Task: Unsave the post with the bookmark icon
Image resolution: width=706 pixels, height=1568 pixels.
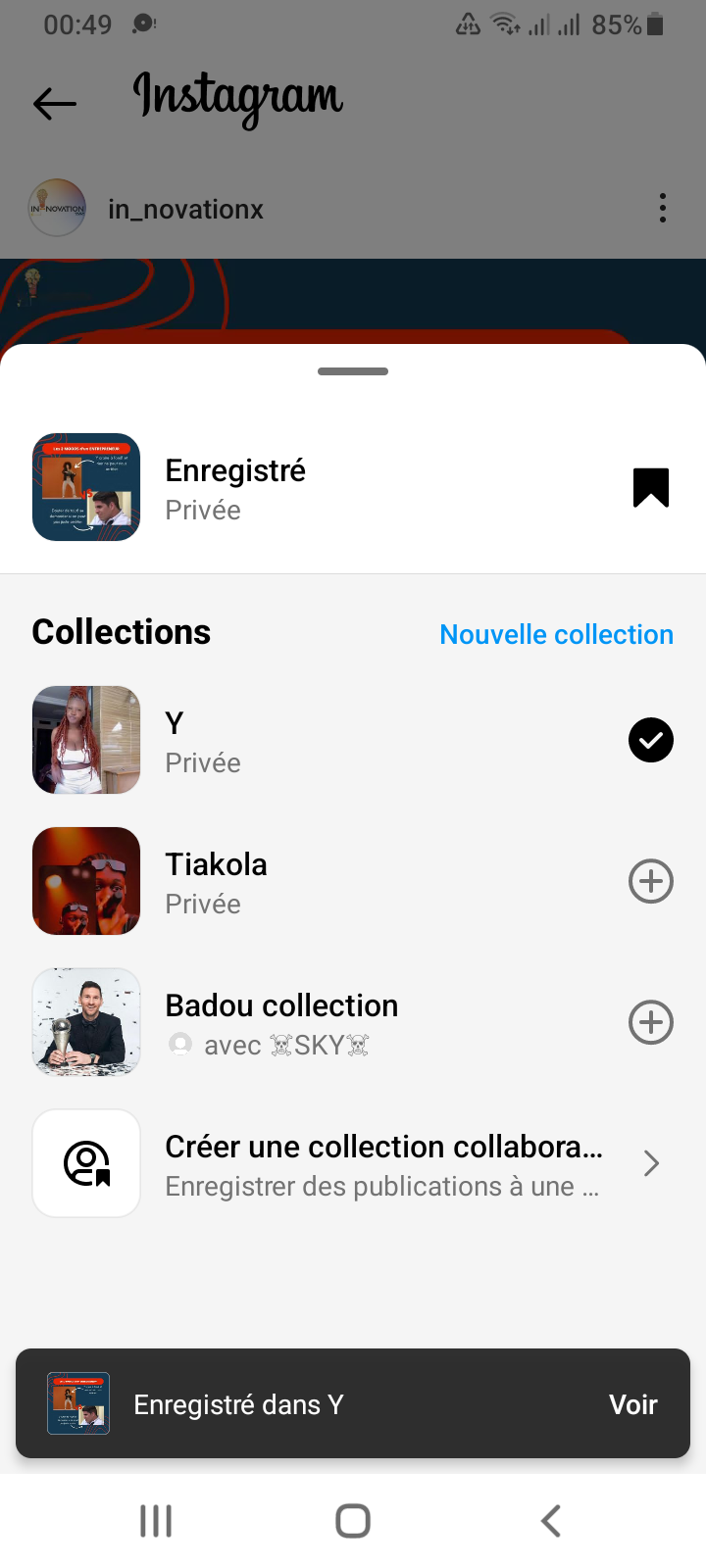Action: tap(650, 487)
